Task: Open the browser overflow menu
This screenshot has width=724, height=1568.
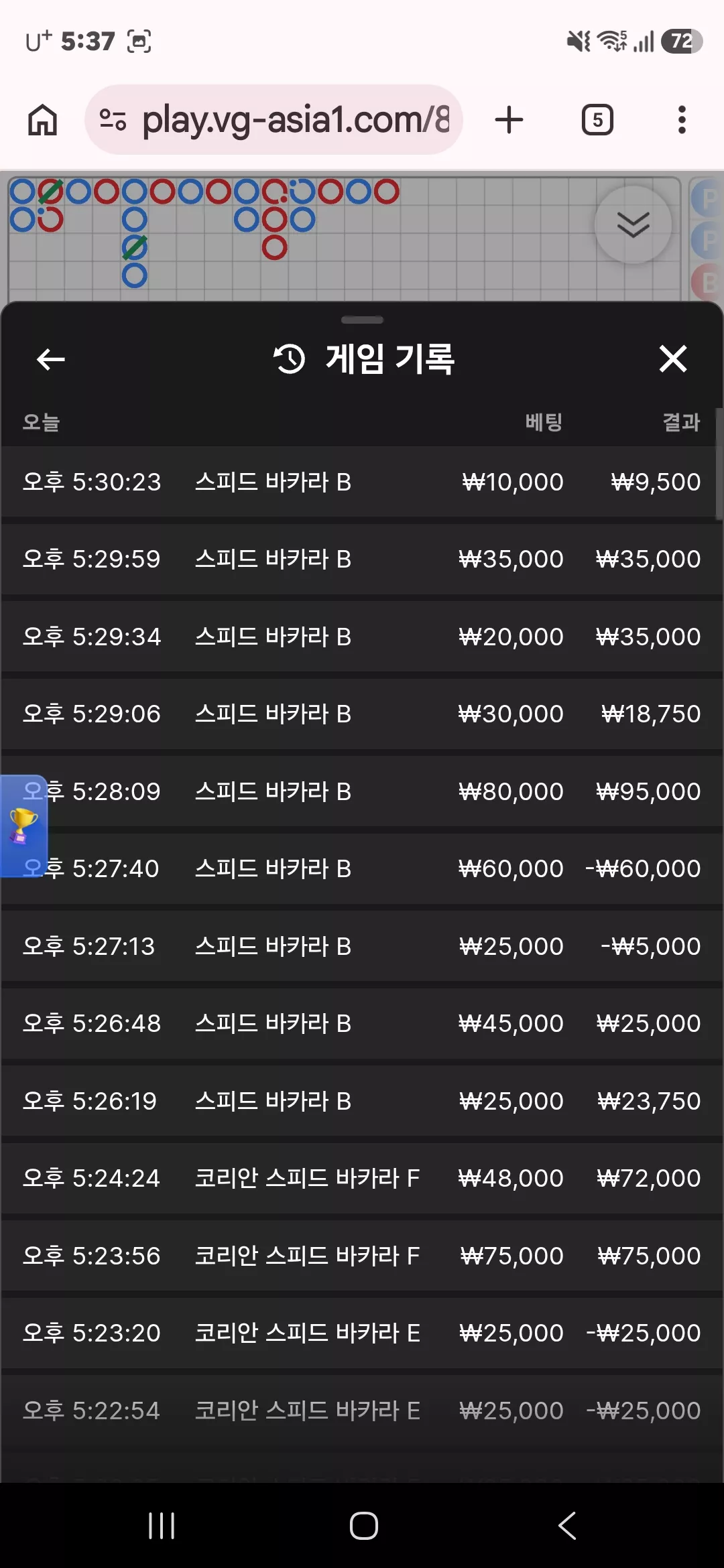Action: click(x=682, y=121)
